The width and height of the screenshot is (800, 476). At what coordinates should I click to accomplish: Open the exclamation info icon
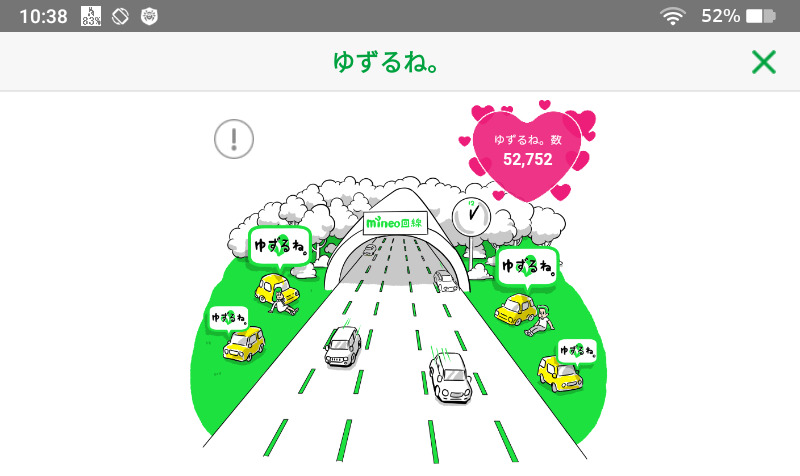[234, 139]
